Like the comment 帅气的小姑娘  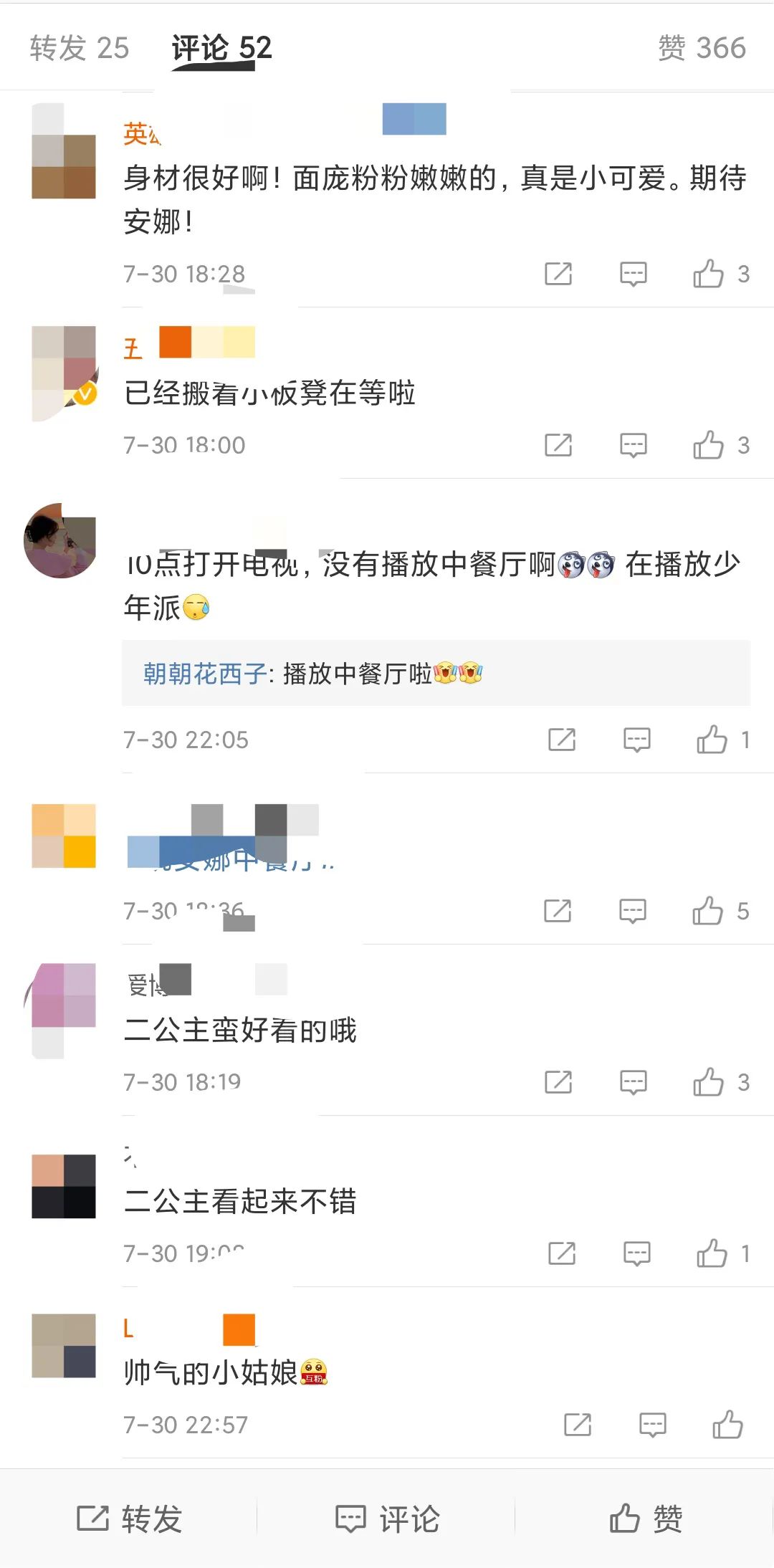pyautogui.click(x=727, y=1425)
